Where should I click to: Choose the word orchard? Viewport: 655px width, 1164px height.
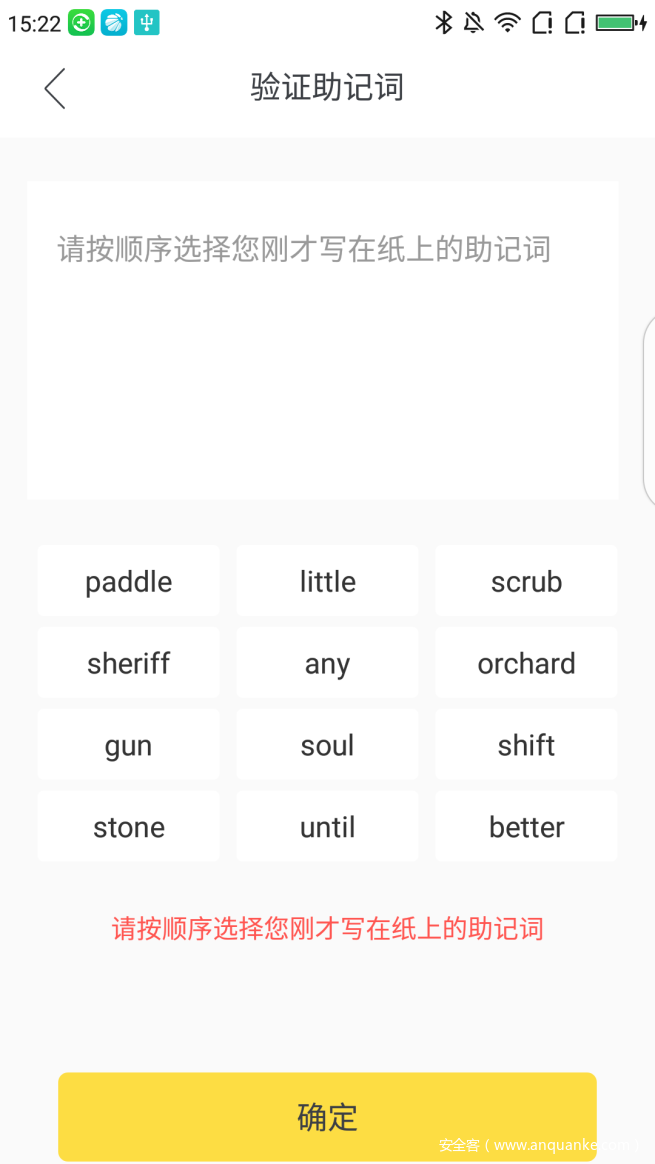[x=526, y=663]
